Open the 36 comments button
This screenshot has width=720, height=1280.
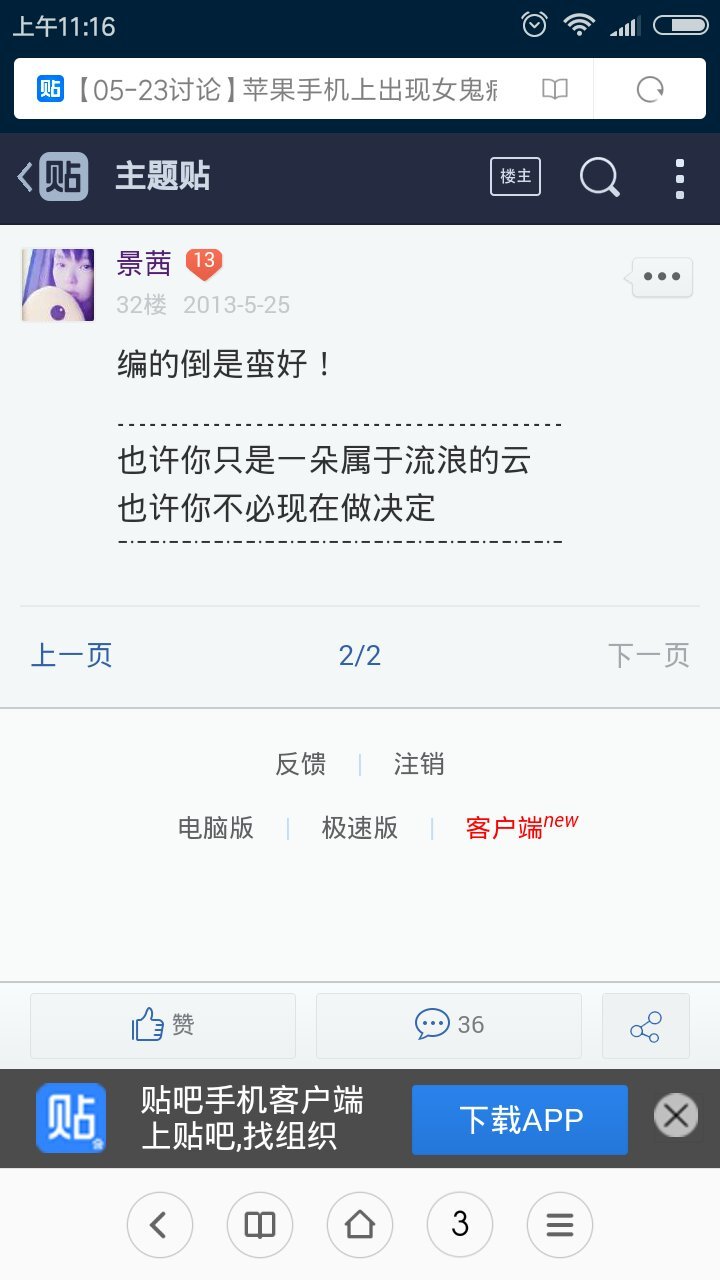[449, 1025]
